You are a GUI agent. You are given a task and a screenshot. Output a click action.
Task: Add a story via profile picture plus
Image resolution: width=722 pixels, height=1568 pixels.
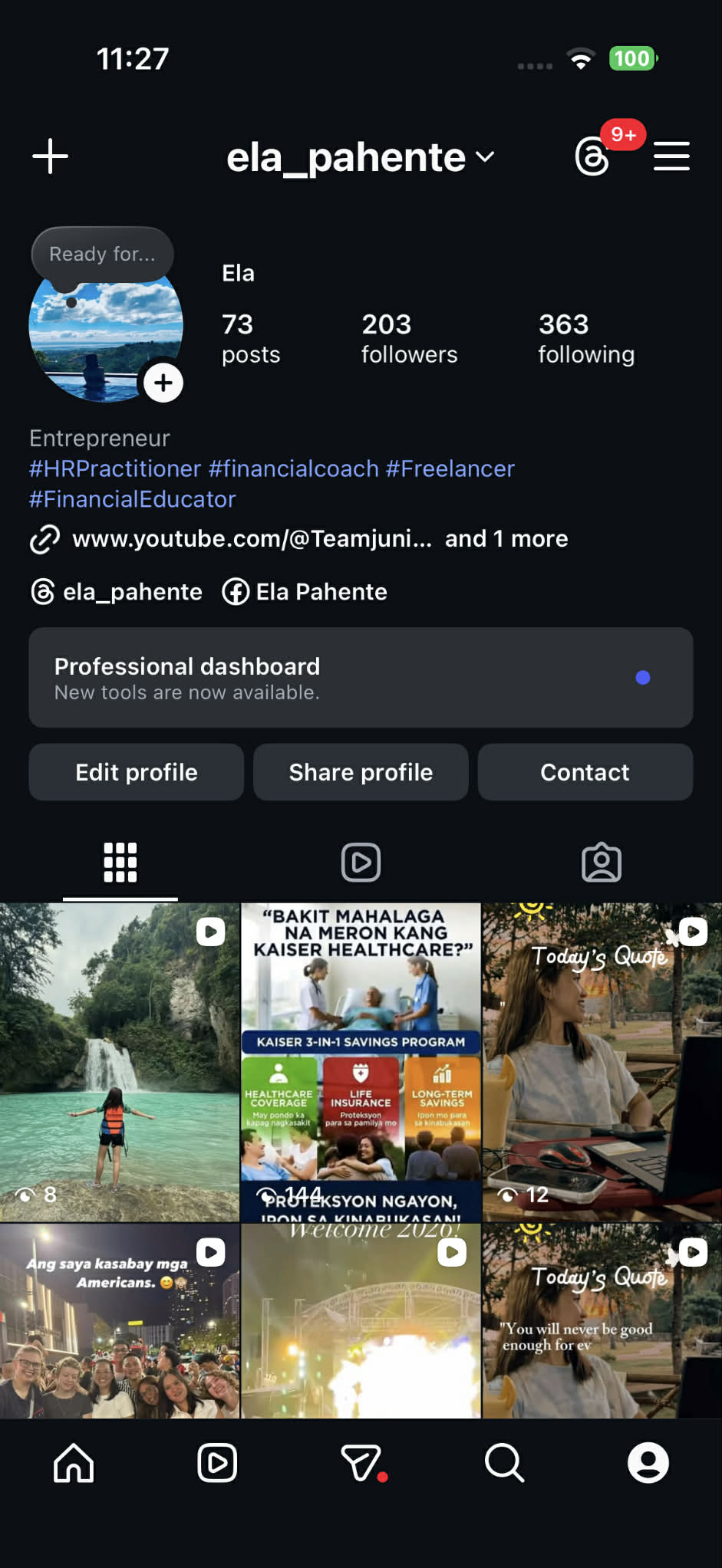tap(163, 383)
